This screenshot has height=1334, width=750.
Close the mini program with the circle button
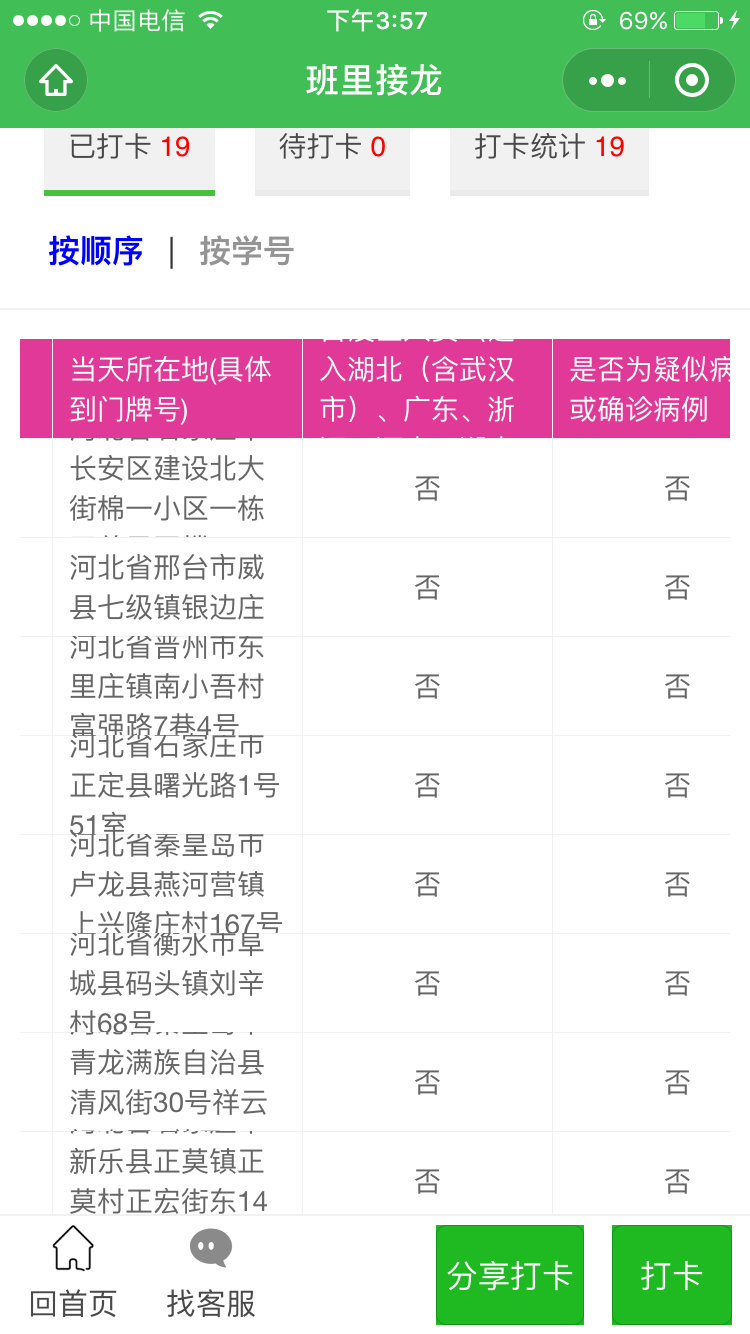click(x=692, y=80)
